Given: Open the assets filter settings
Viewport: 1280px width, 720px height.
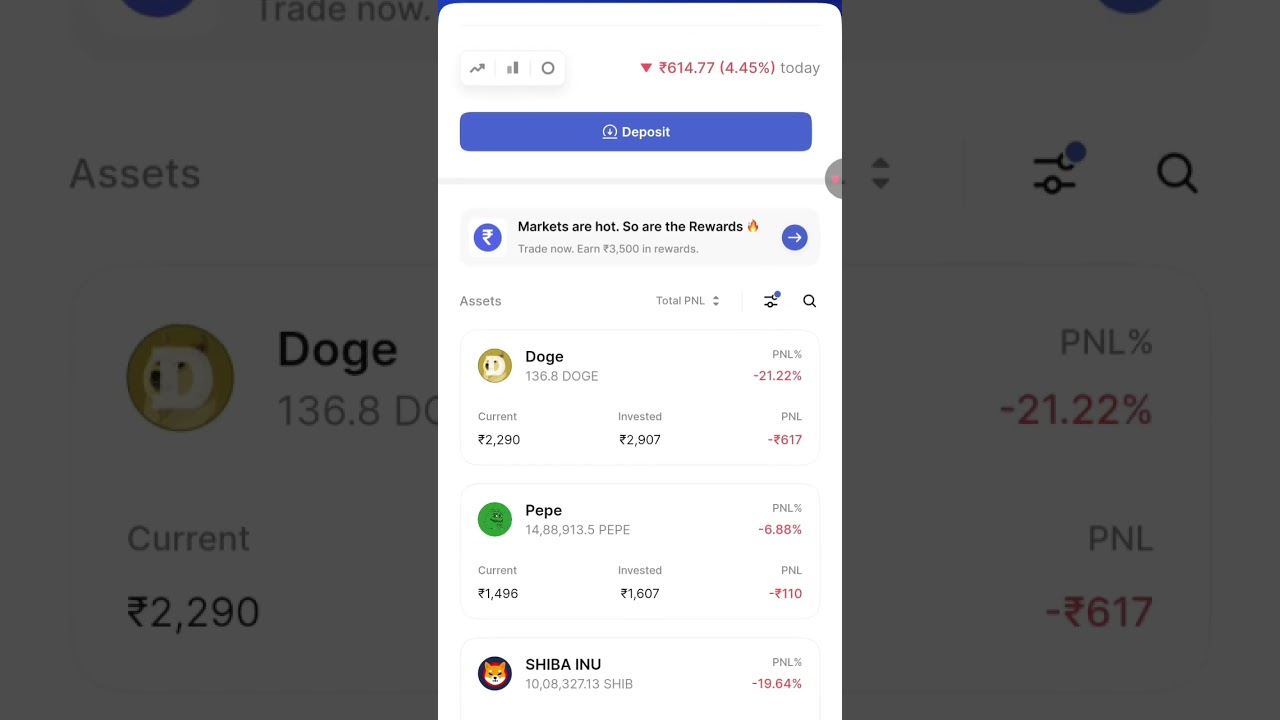Looking at the screenshot, I should pos(771,301).
